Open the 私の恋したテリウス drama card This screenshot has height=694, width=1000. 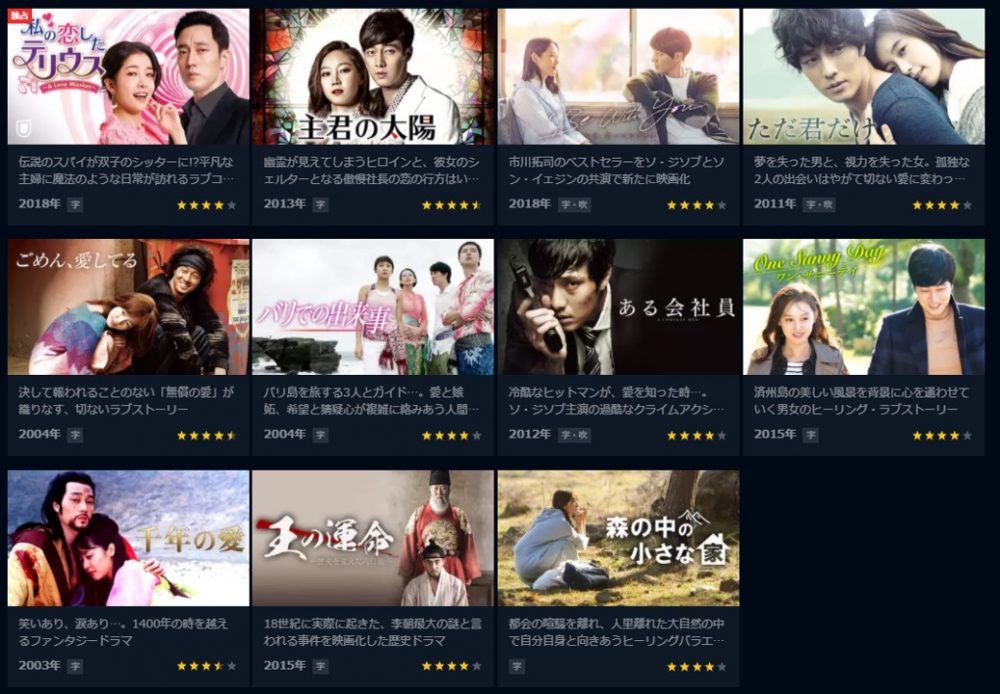128,77
